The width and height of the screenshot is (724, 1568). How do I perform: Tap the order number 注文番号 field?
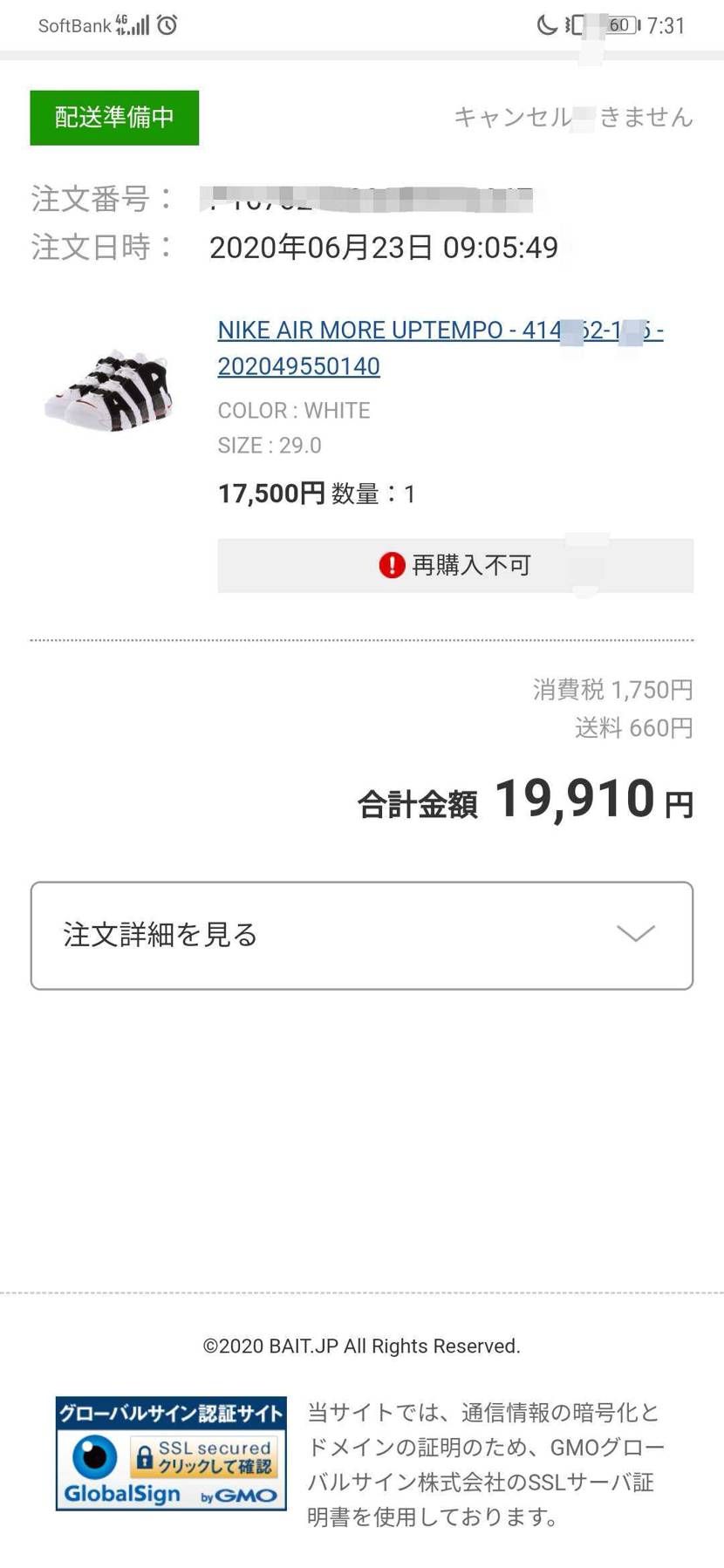(99, 199)
